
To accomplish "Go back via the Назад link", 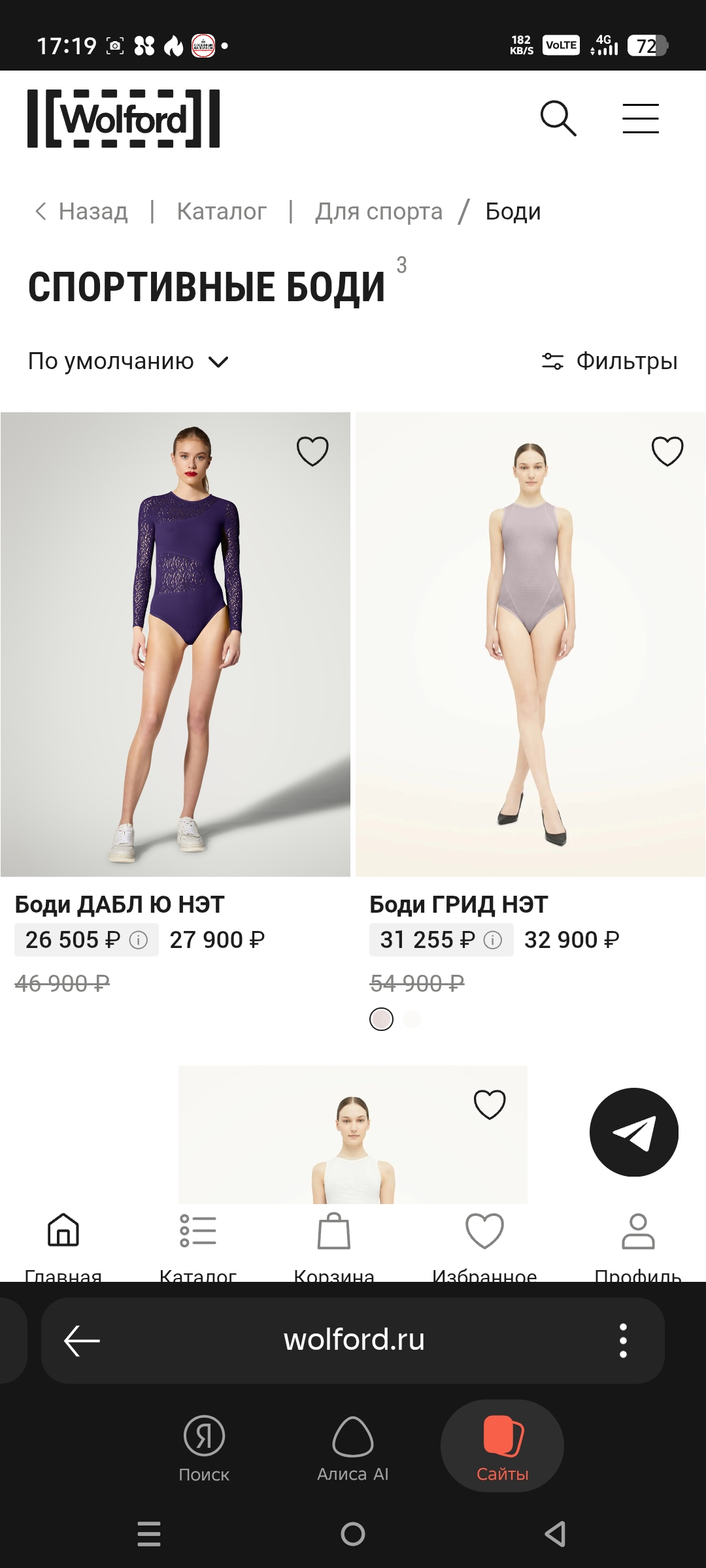I will pos(82,212).
